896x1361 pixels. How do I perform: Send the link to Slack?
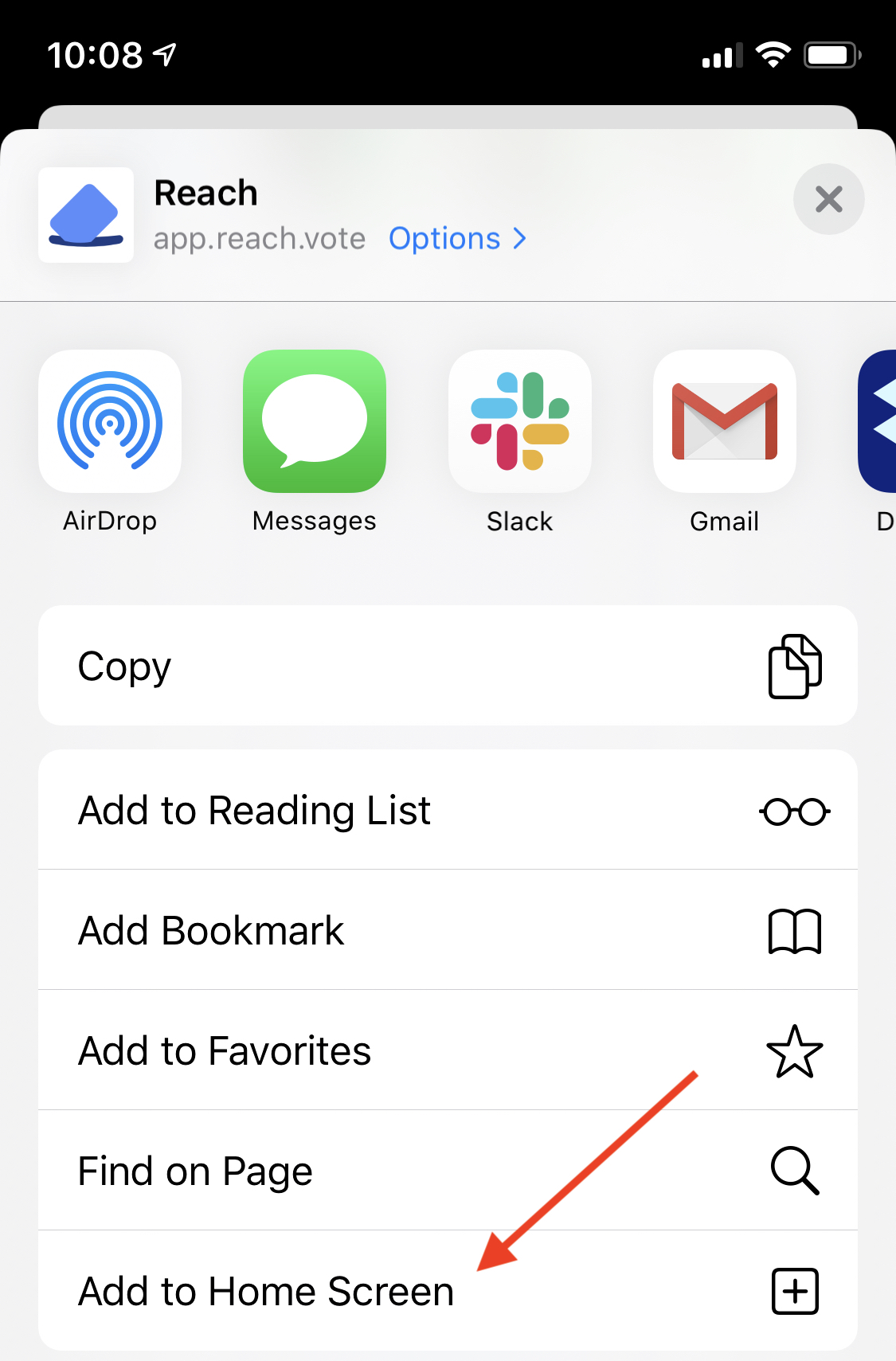click(519, 422)
